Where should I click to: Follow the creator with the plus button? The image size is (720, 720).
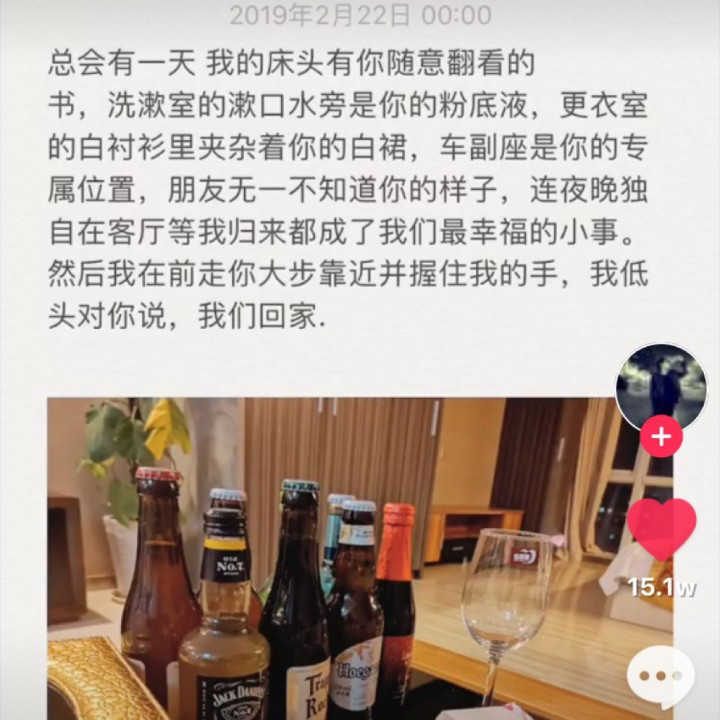[661, 436]
